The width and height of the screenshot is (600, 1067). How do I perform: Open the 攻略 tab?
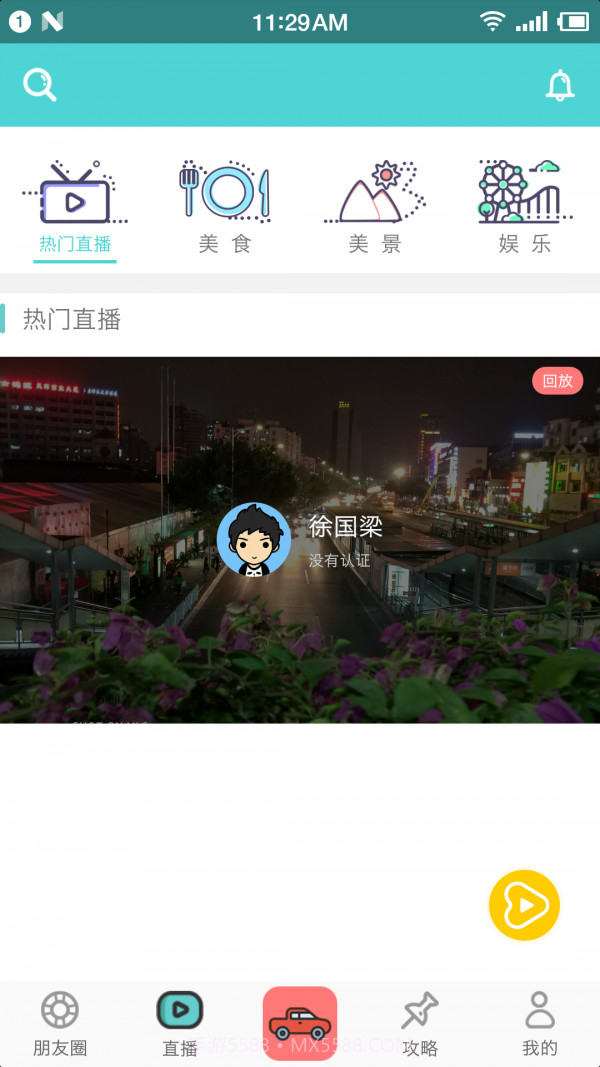[420, 1024]
